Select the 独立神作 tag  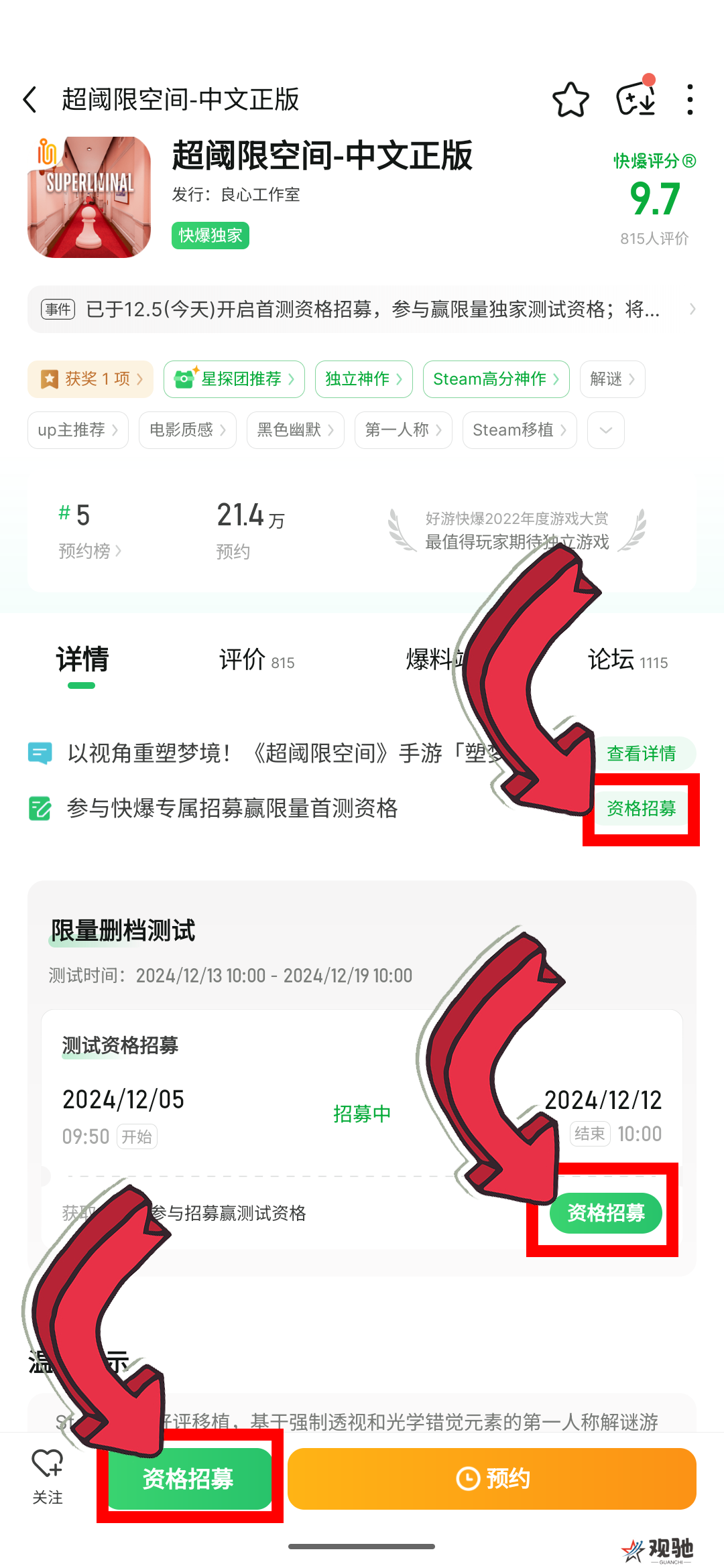[363, 379]
